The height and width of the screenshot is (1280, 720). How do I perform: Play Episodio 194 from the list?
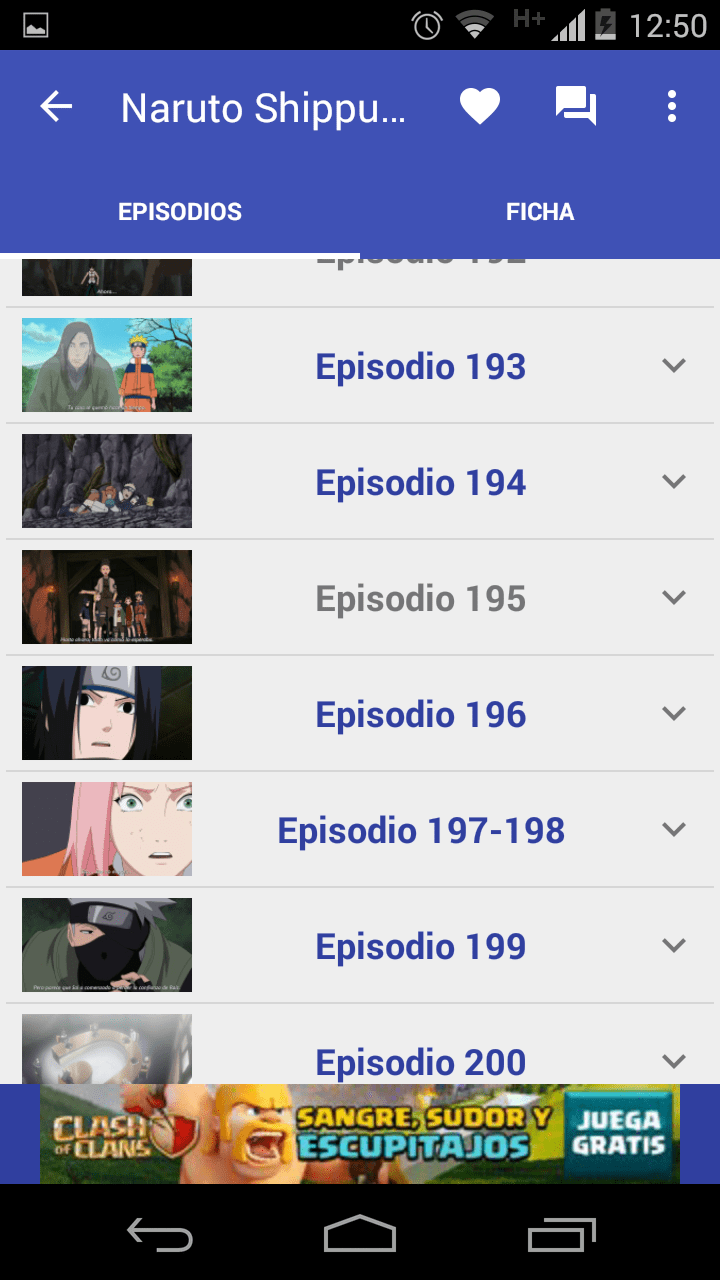pyautogui.click(x=420, y=483)
